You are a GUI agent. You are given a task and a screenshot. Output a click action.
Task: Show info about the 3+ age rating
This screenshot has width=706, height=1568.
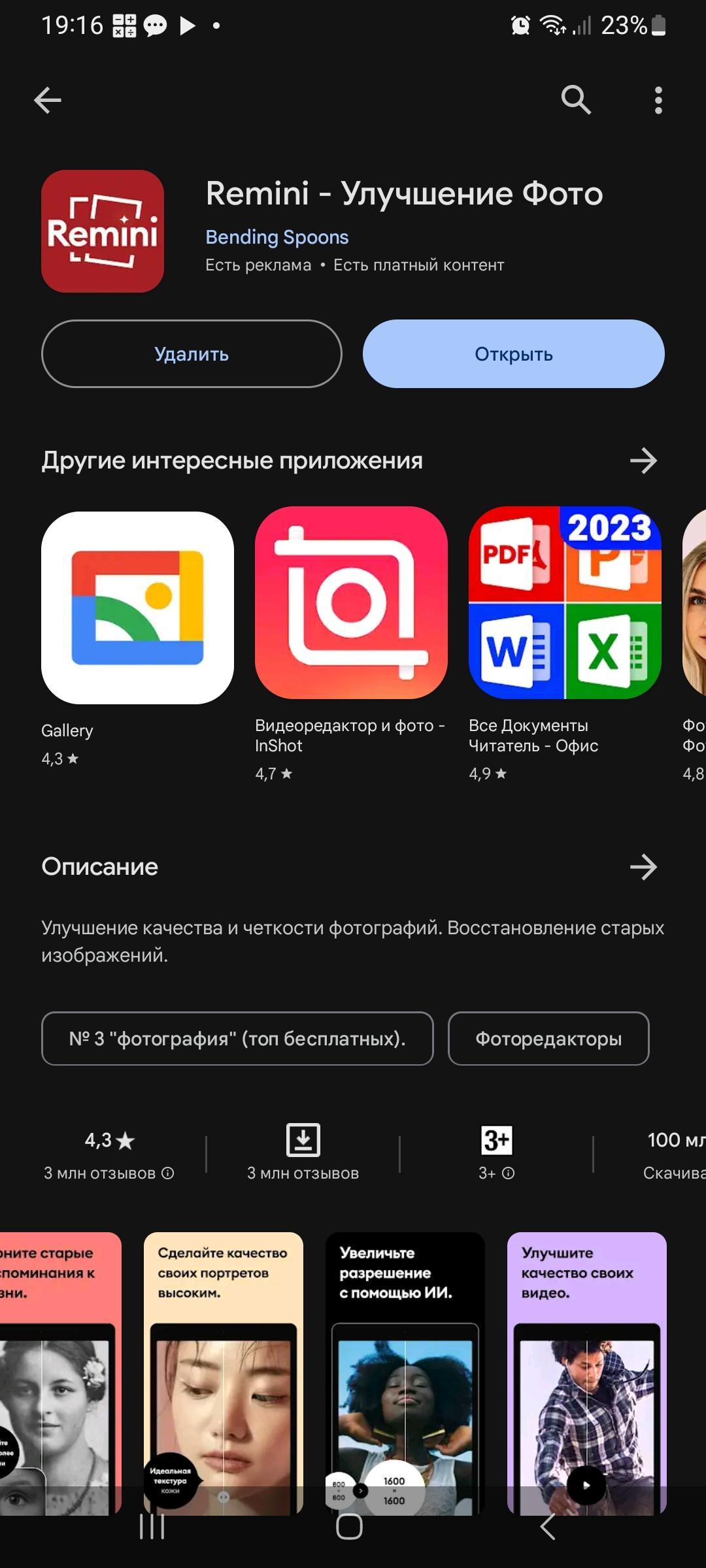(x=509, y=1173)
